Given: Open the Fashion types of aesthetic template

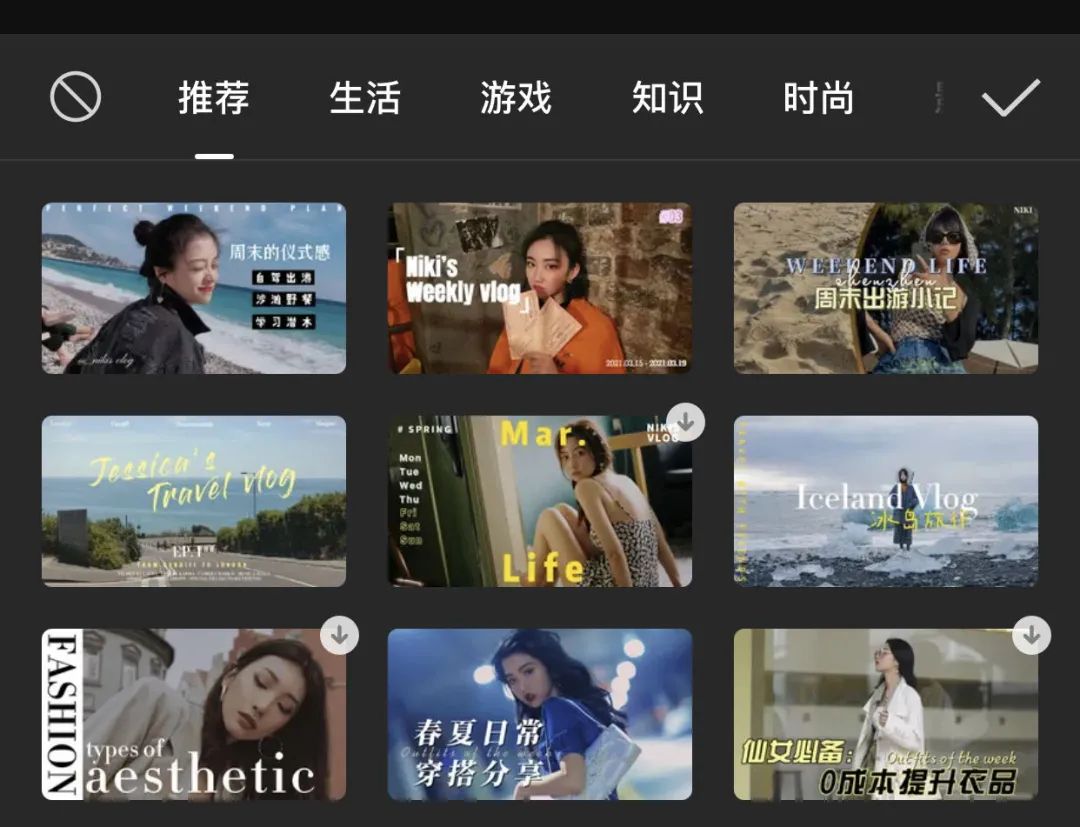Looking at the screenshot, I should 194,714.
